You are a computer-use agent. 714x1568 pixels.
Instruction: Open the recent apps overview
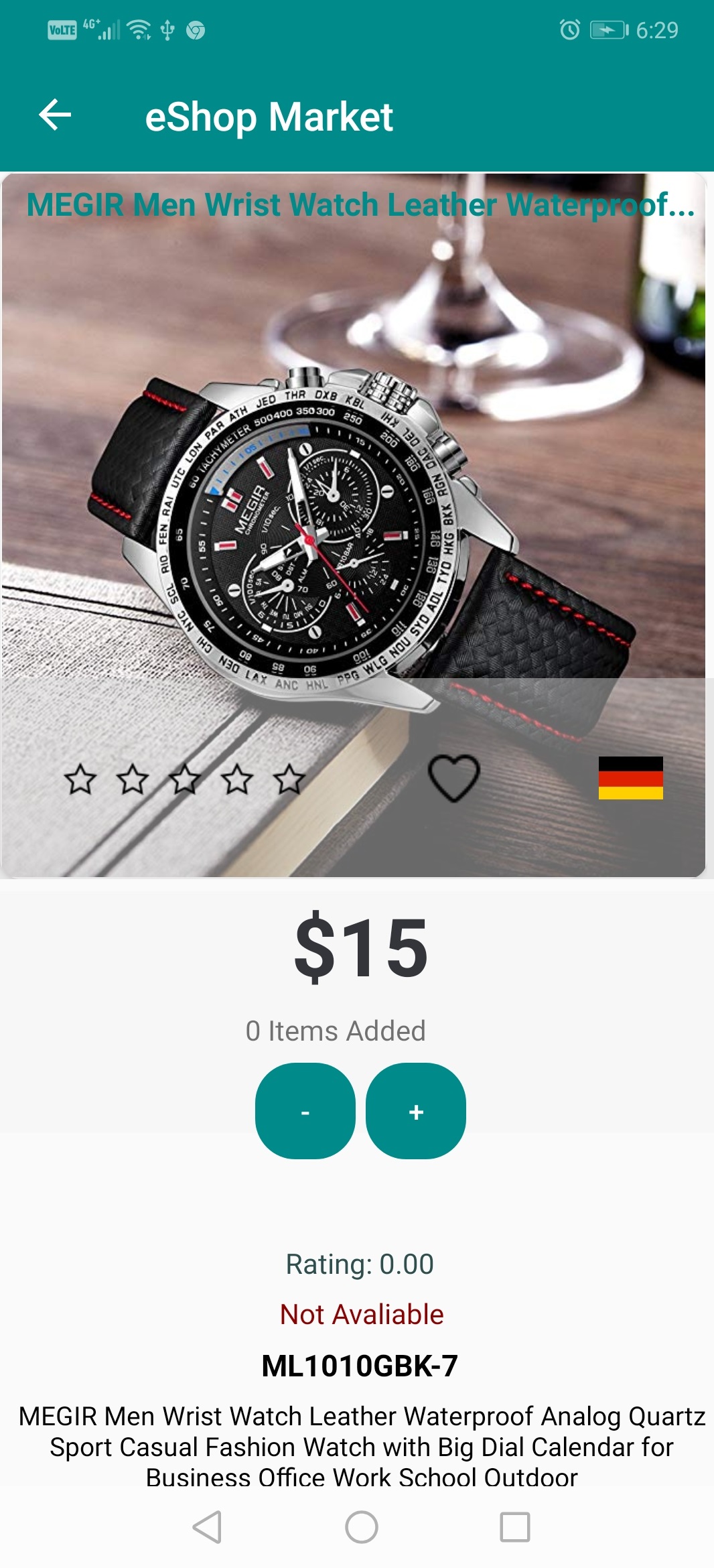pyautogui.click(x=514, y=1527)
